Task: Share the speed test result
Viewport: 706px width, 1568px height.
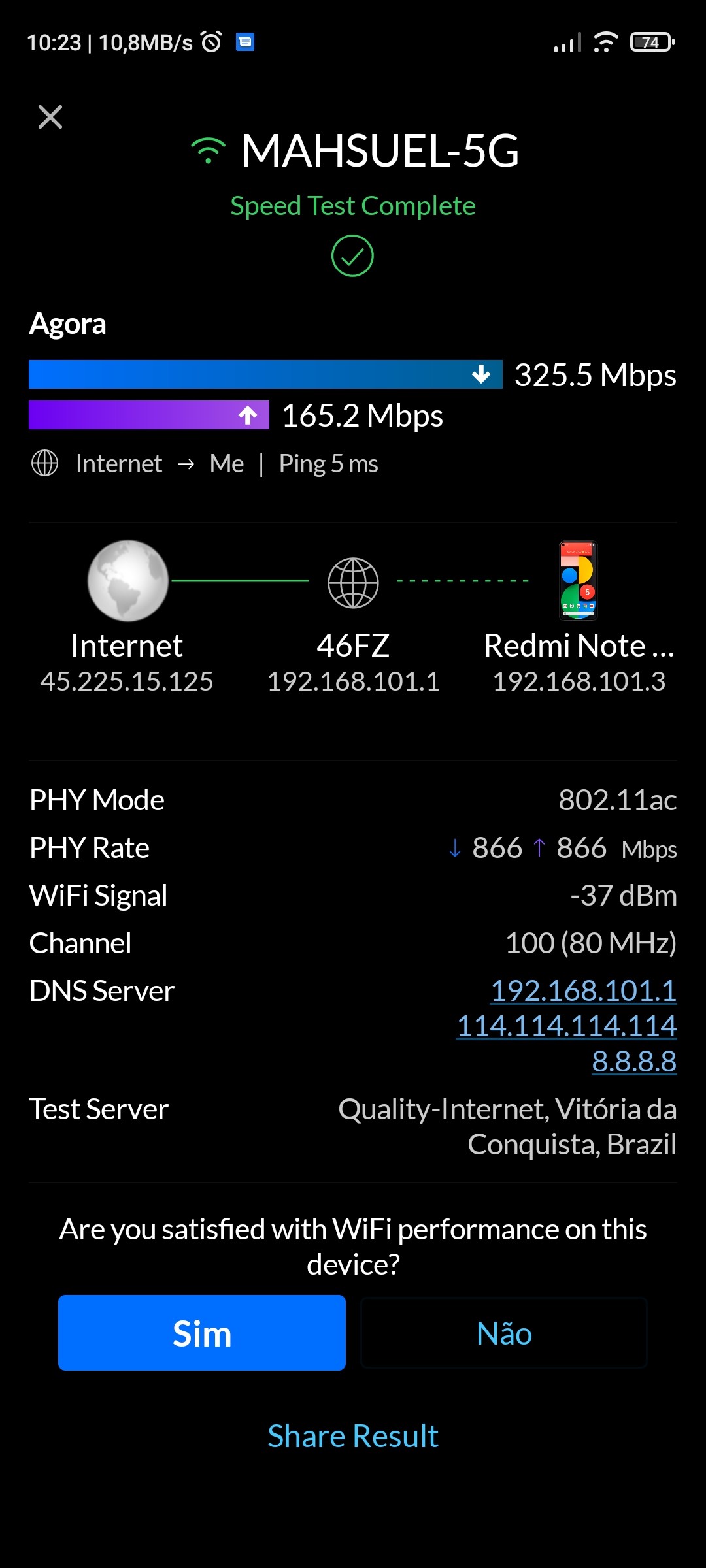Action: click(353, 1436)
